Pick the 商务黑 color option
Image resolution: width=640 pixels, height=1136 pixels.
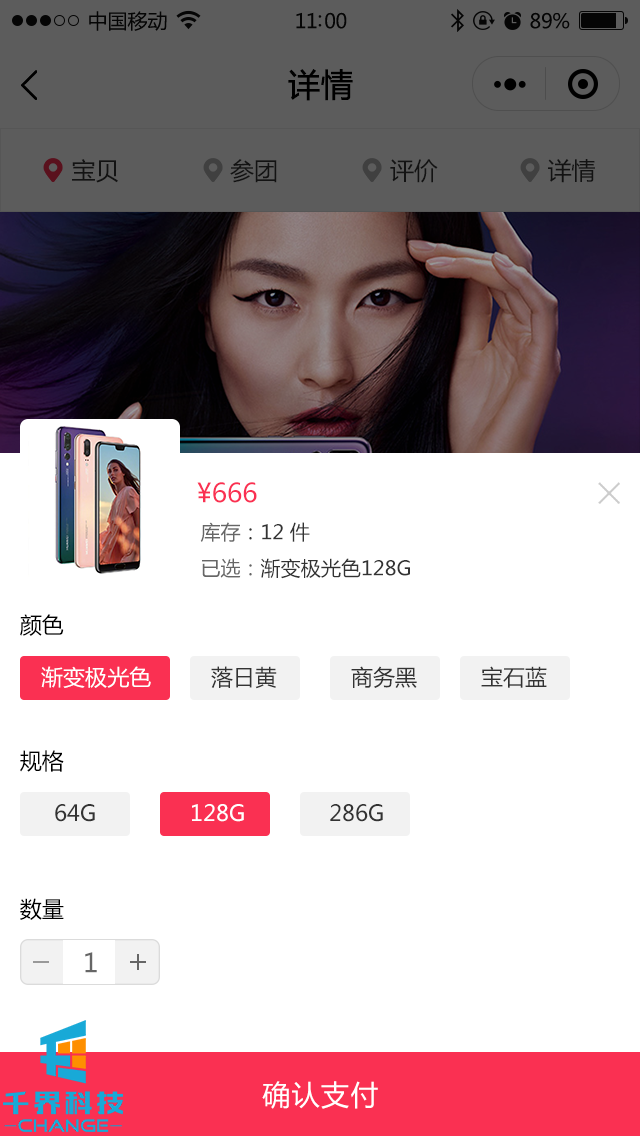[x=385, y=678]
